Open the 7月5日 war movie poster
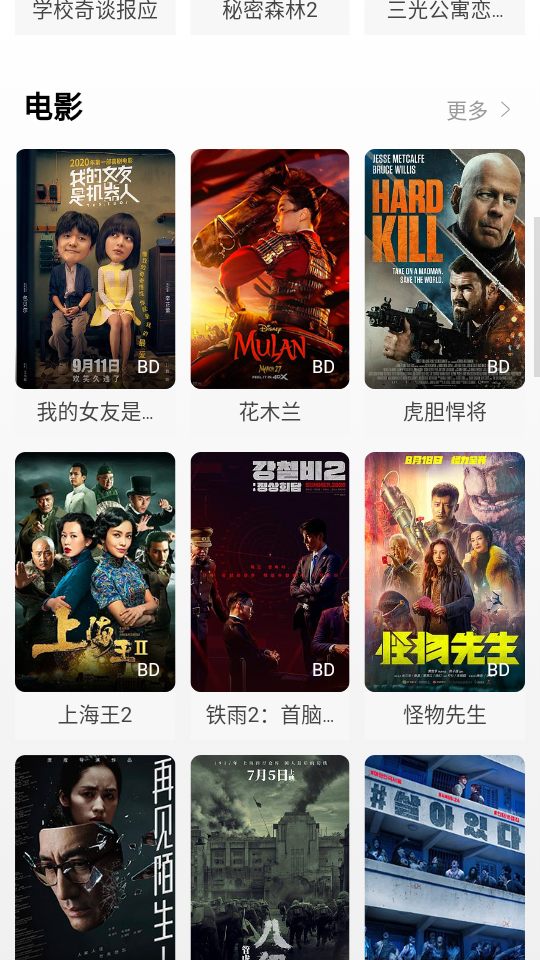 pyautogui.click(x=269, y=857)
